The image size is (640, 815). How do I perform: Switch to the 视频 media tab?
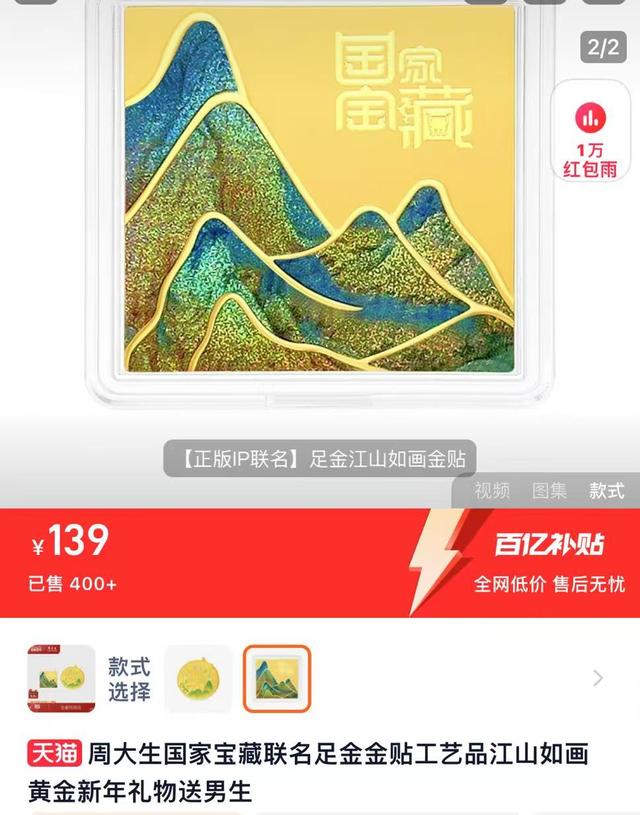pyautogui.click(x=492, y=491)
